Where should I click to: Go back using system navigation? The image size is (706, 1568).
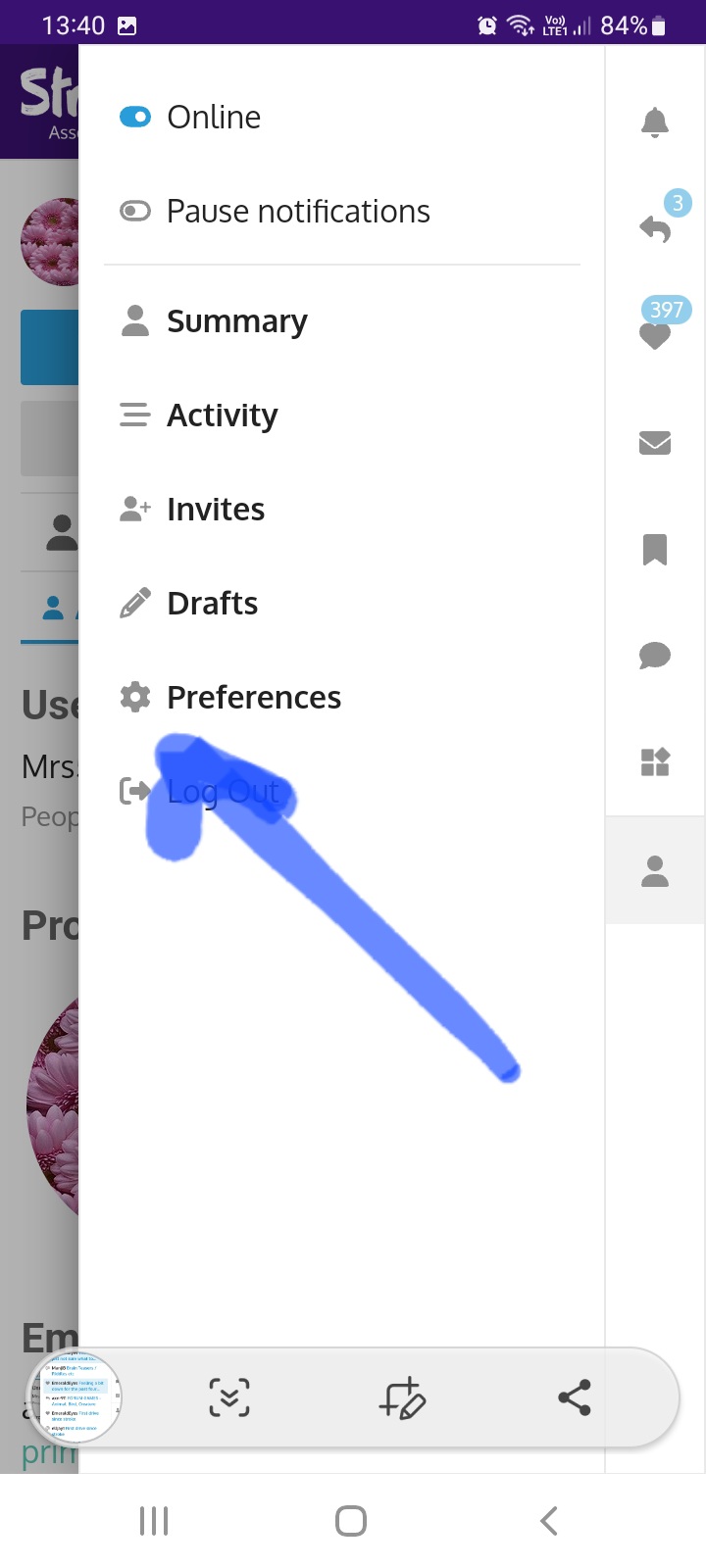click(549, 1521)
